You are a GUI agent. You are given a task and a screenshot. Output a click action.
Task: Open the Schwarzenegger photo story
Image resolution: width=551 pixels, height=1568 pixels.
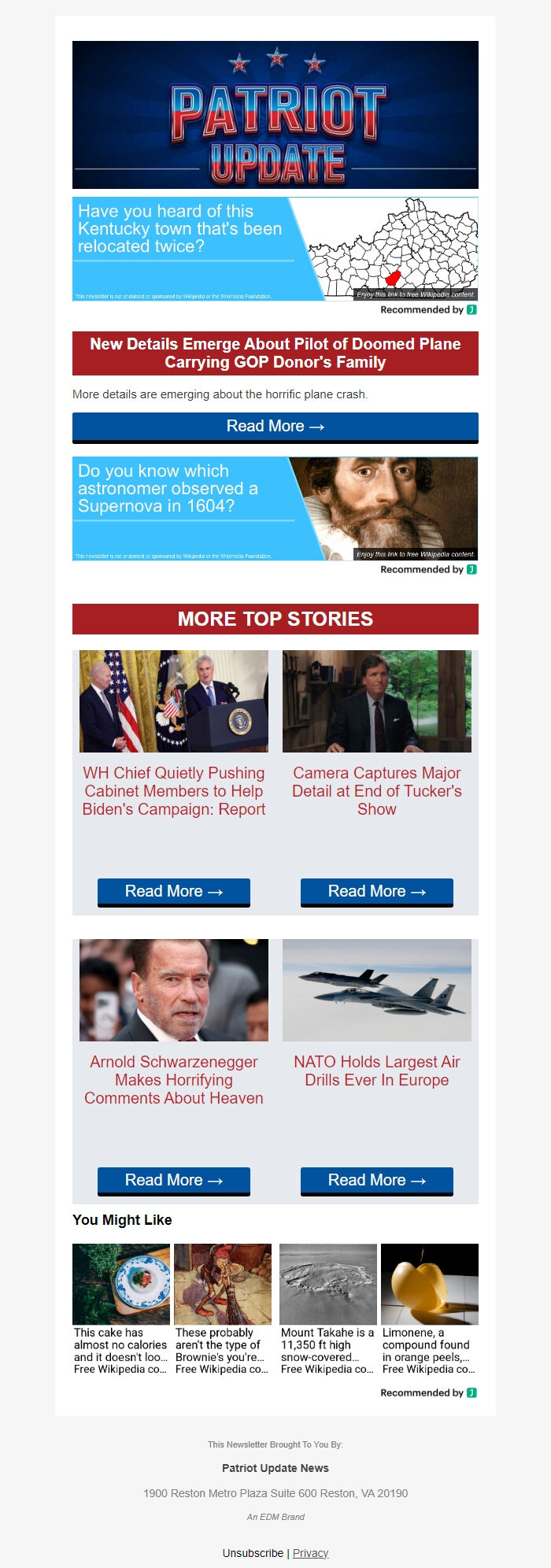(x=173, y=990)
